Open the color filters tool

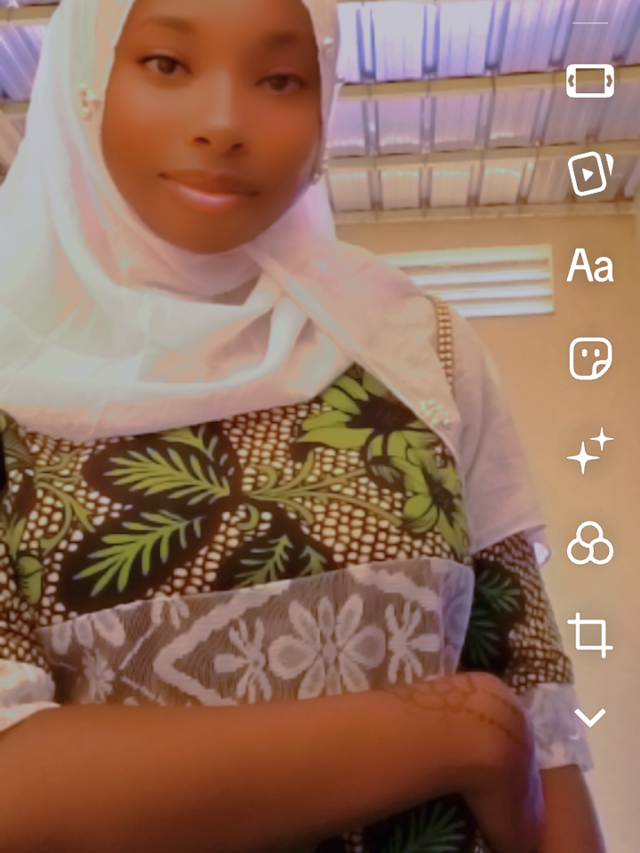point(590,543)
